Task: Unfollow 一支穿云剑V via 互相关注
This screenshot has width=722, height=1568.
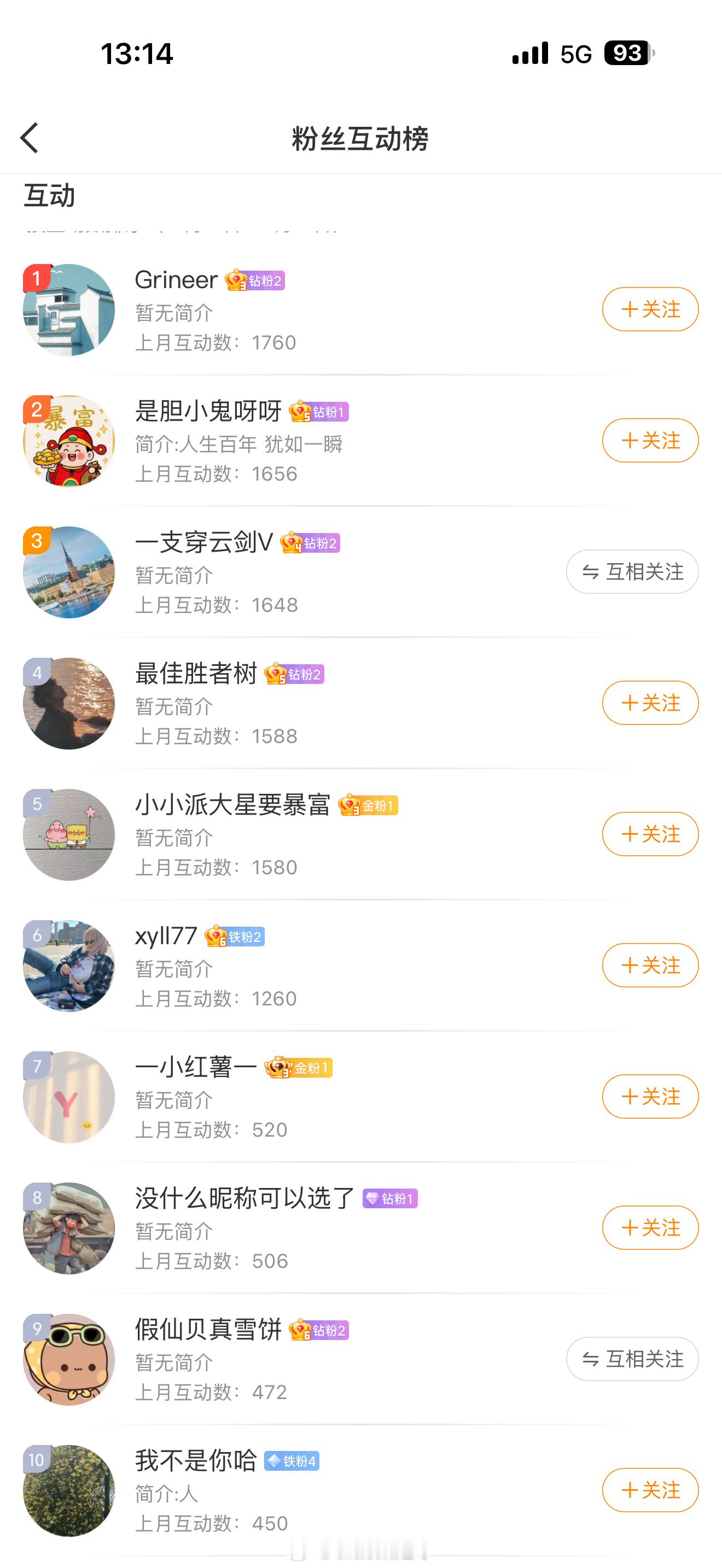Action: point(631,571)
